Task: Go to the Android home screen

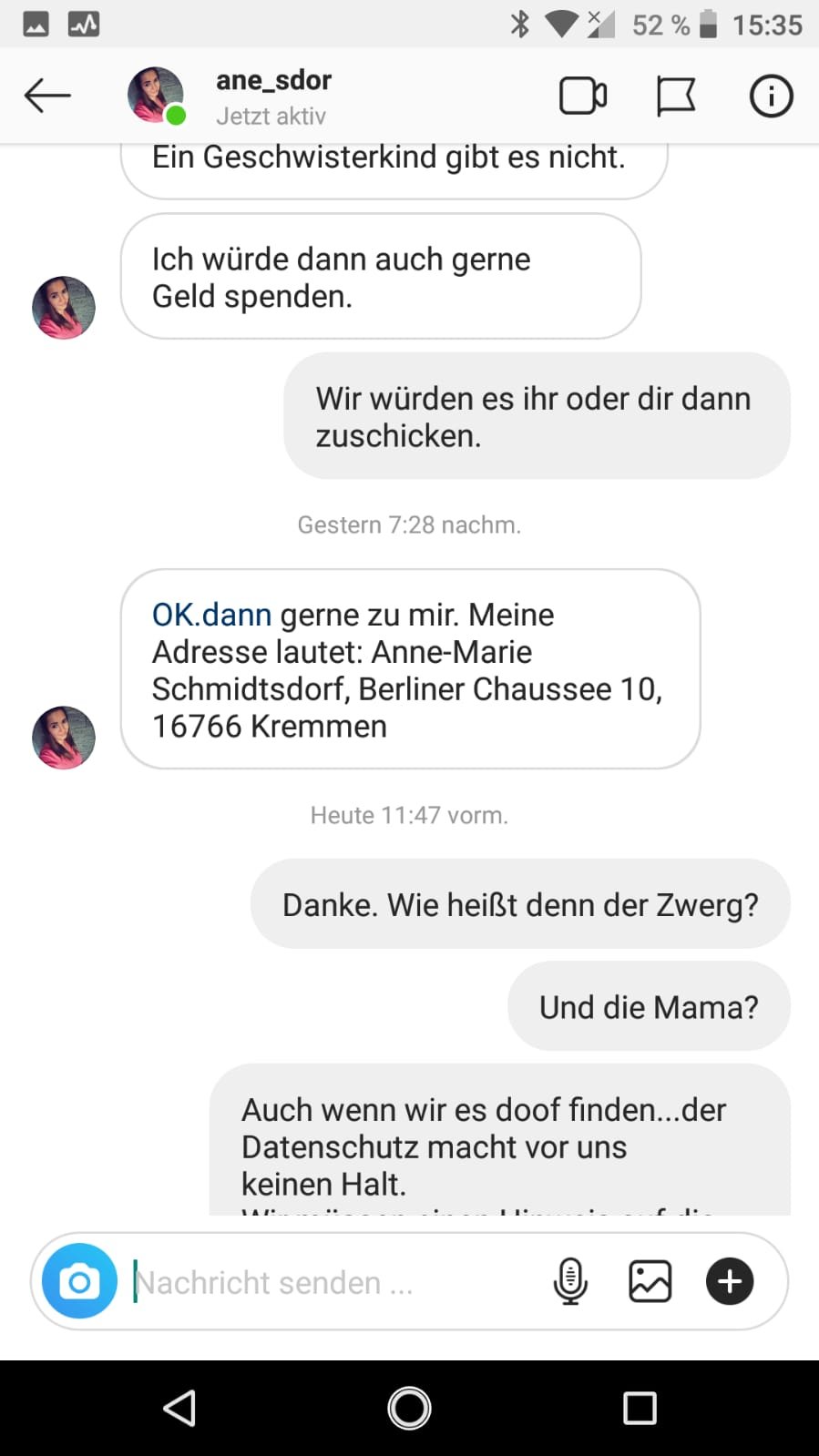Action: tap(410, 1408)
